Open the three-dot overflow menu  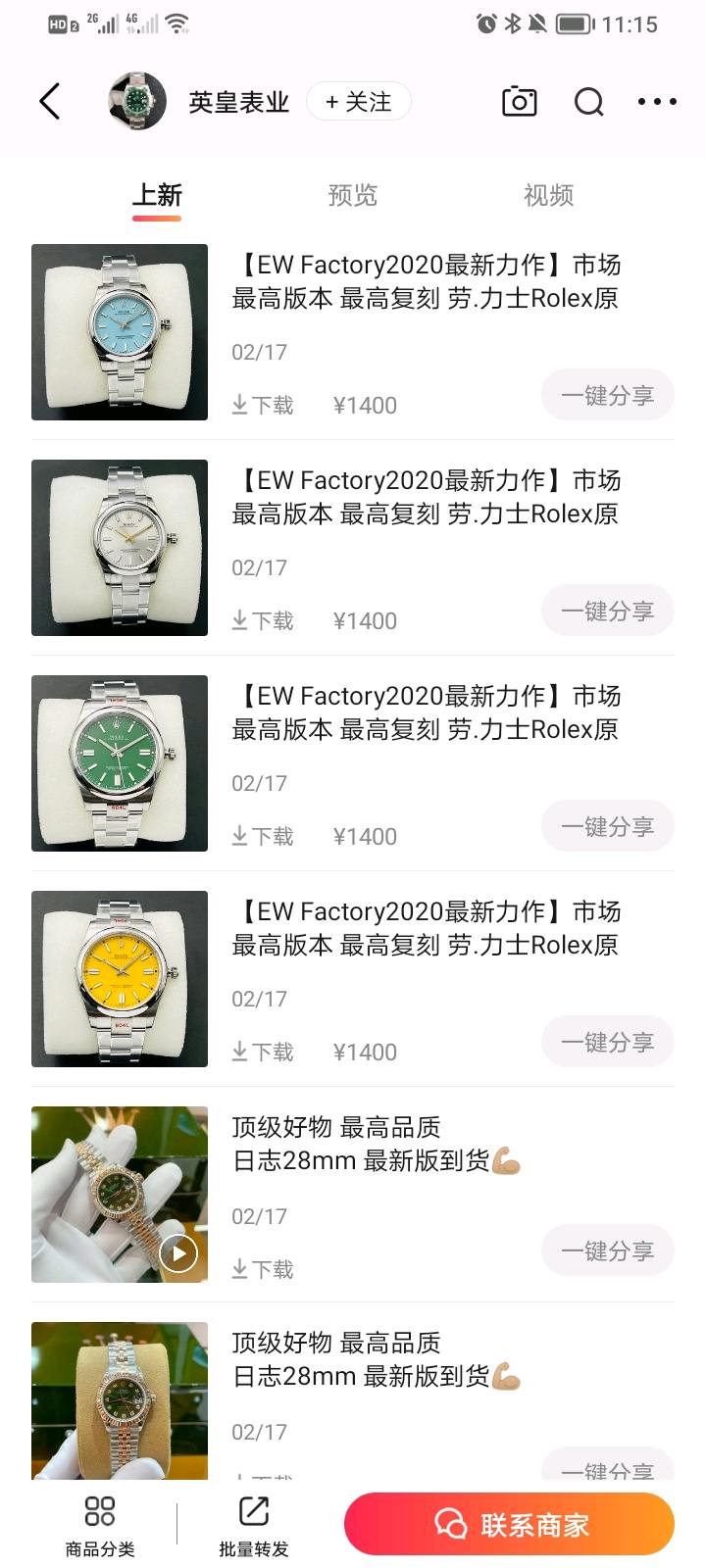tap(657, 102)
